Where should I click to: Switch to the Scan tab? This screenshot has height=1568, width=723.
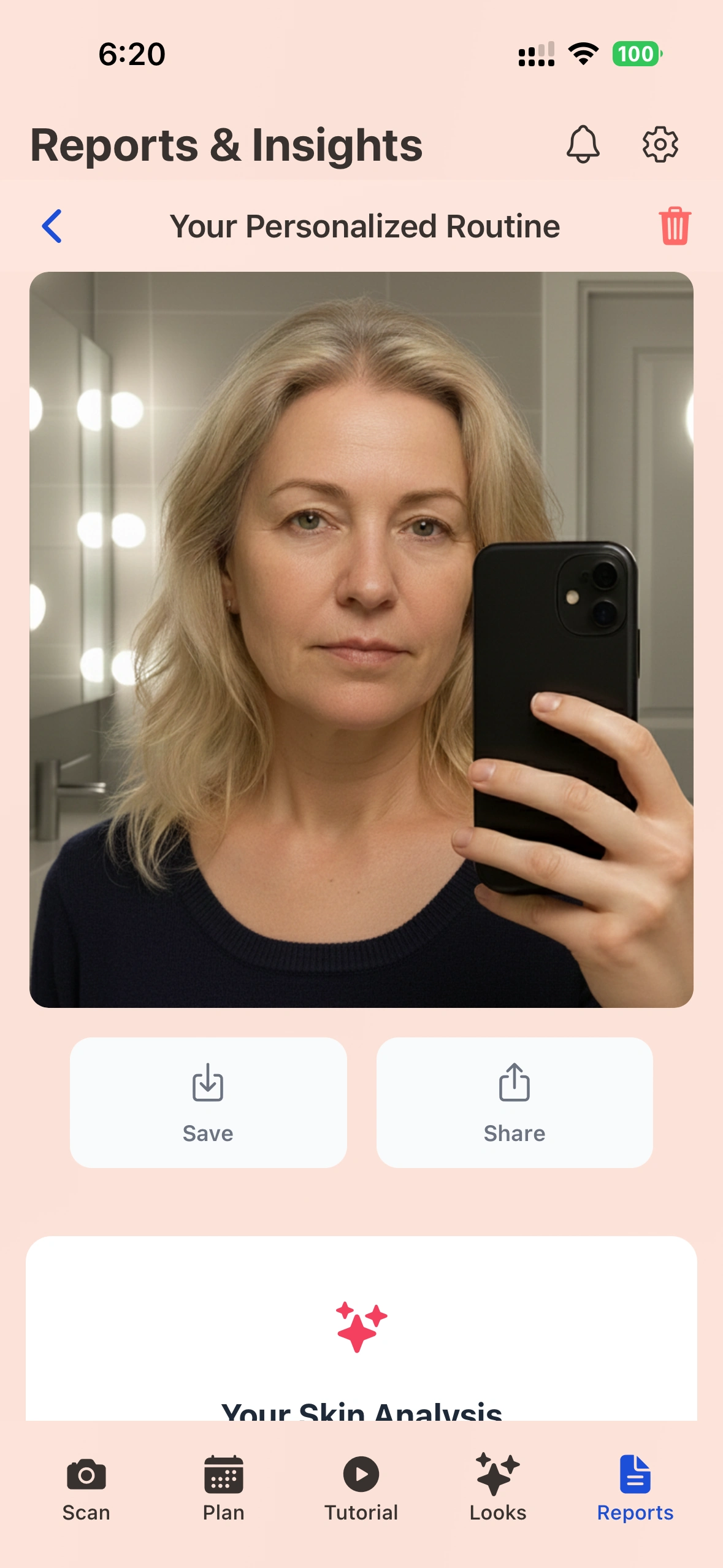[x=86, y=1487]
